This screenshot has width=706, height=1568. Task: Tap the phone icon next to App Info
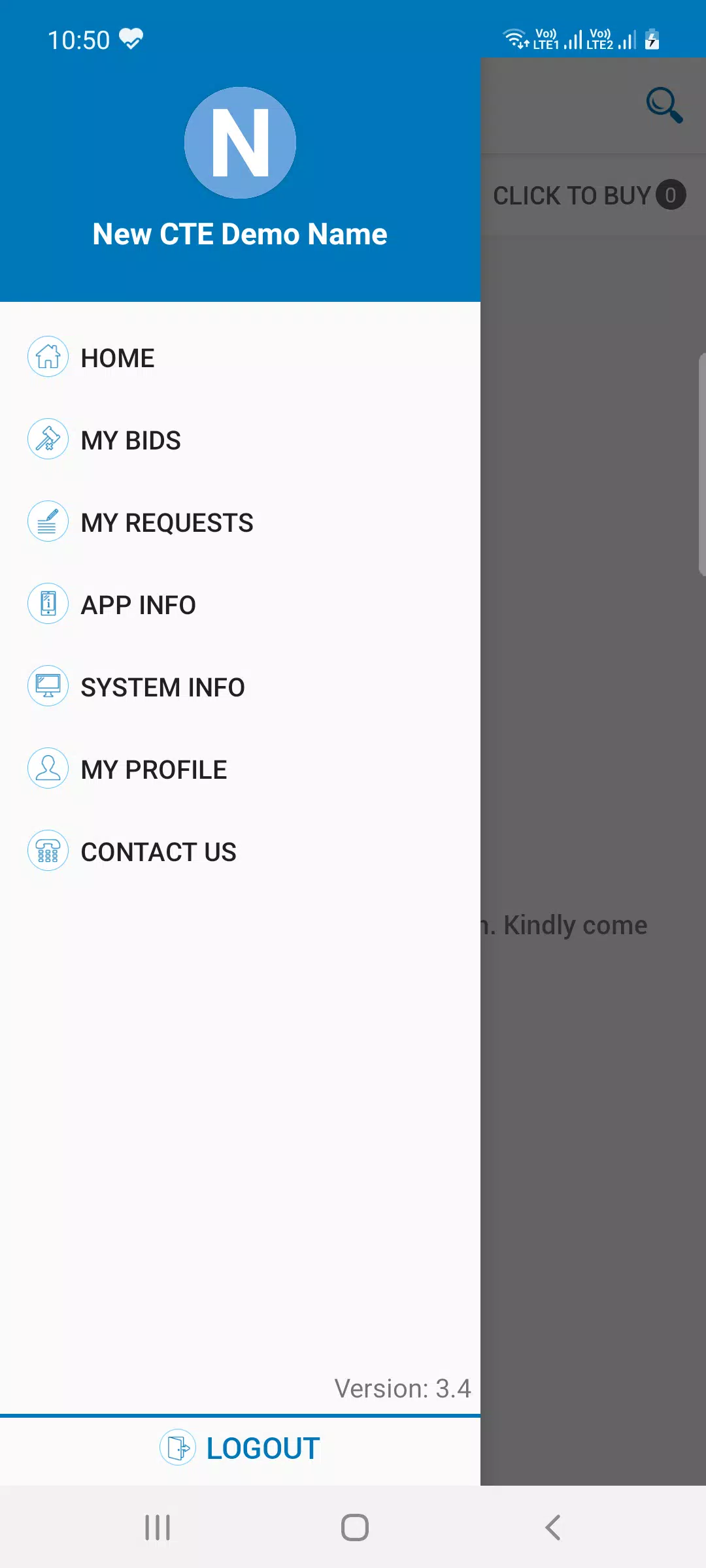48,604
